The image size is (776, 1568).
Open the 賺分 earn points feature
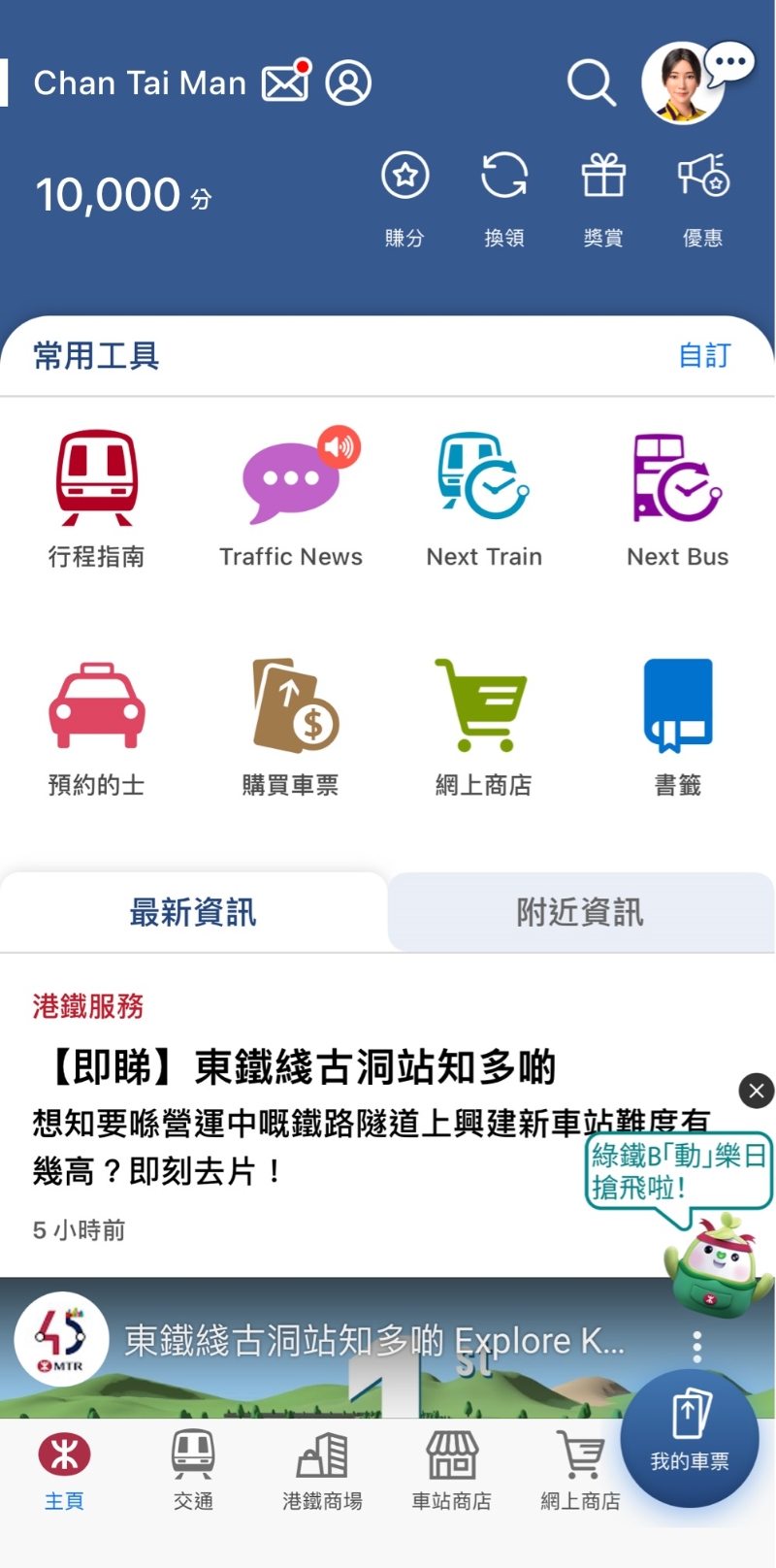[x=404, y=194]
